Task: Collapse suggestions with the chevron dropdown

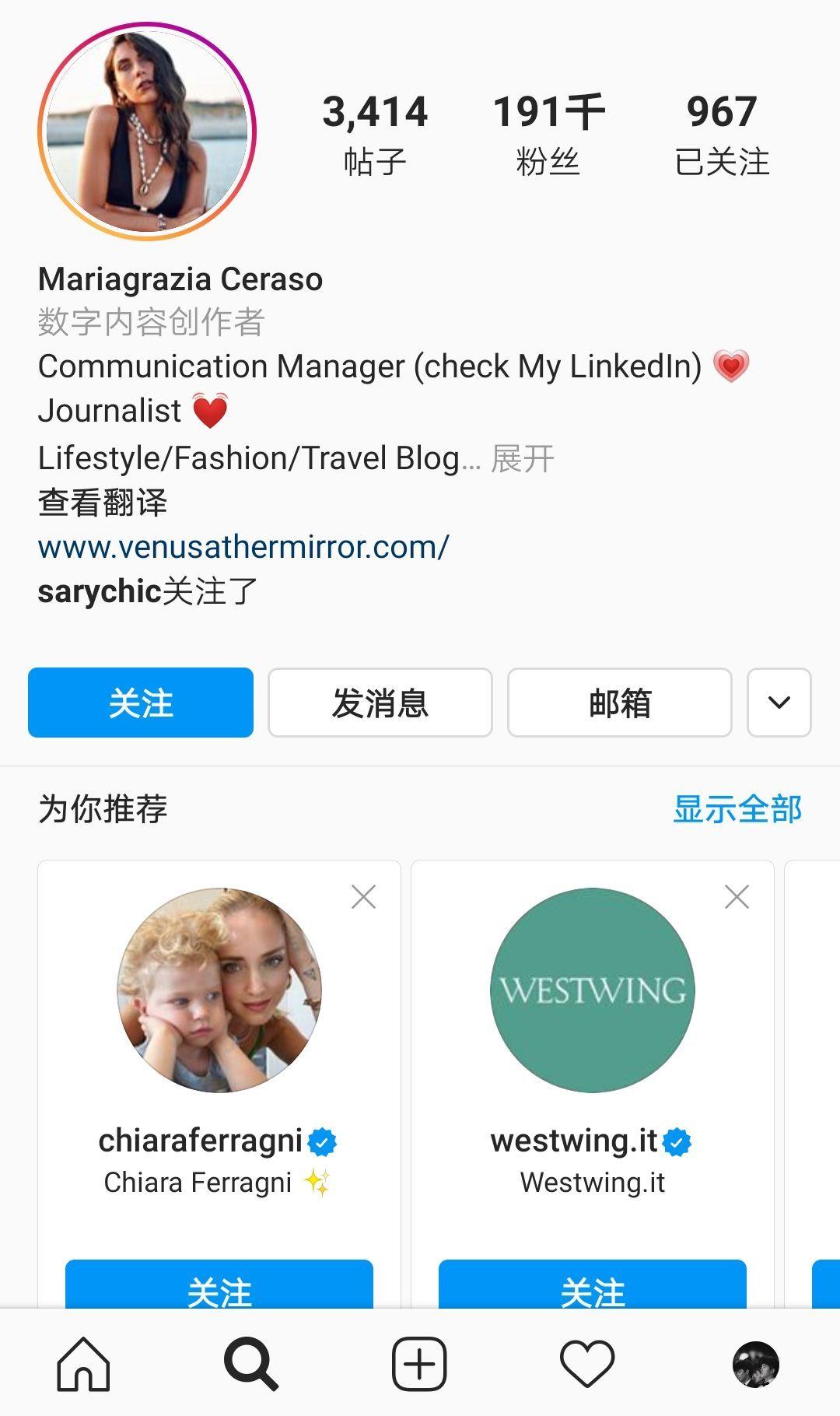Action: 779,703
